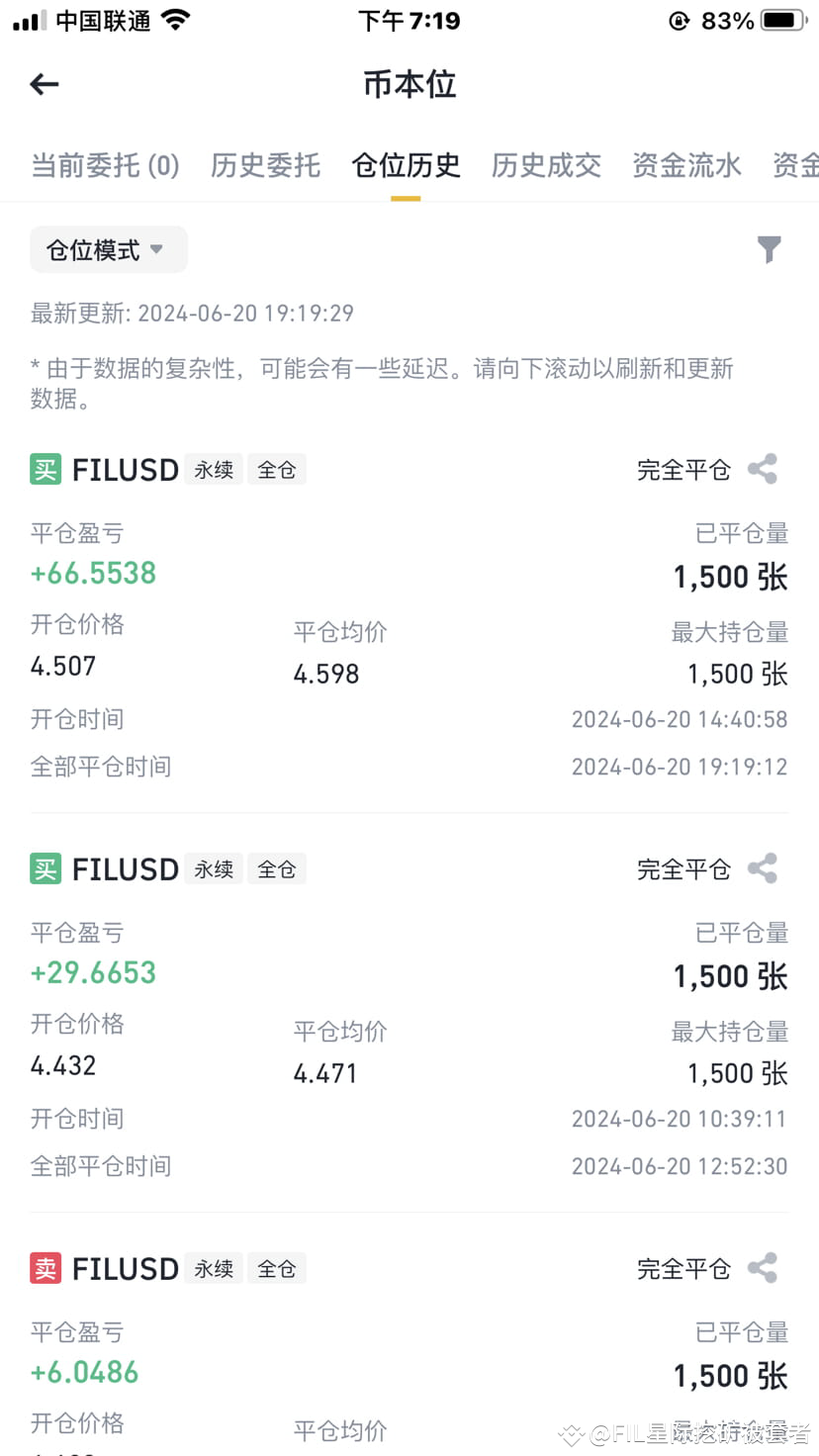Tap the 永续 tag on the first FILUSD card
The height and width of the screenshot is (1456, 819).
point(213,470)
